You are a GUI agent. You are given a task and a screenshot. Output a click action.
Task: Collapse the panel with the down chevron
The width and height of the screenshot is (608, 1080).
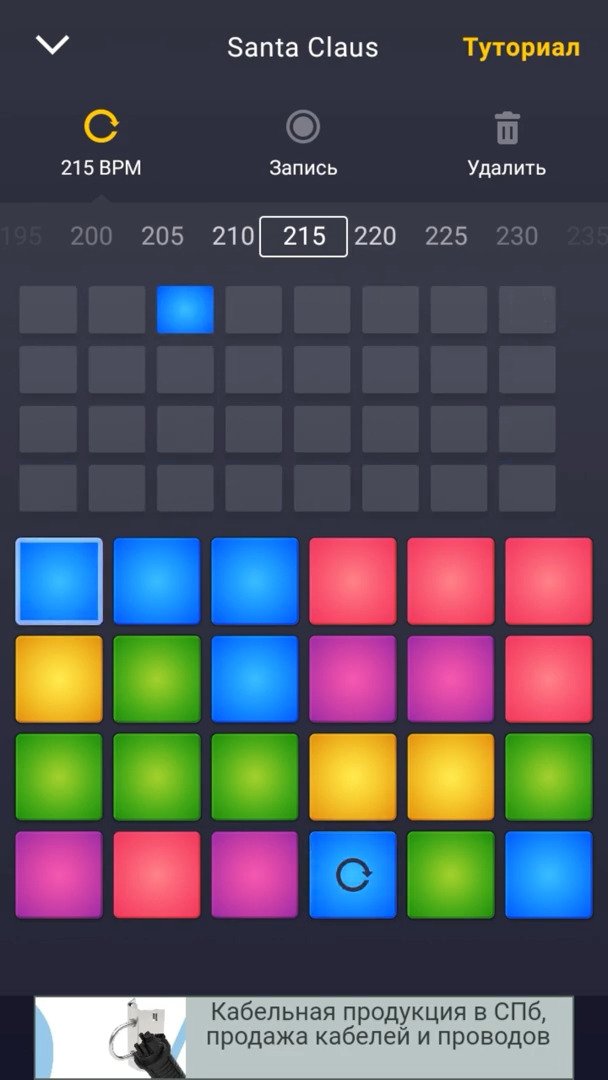point(52,45)
